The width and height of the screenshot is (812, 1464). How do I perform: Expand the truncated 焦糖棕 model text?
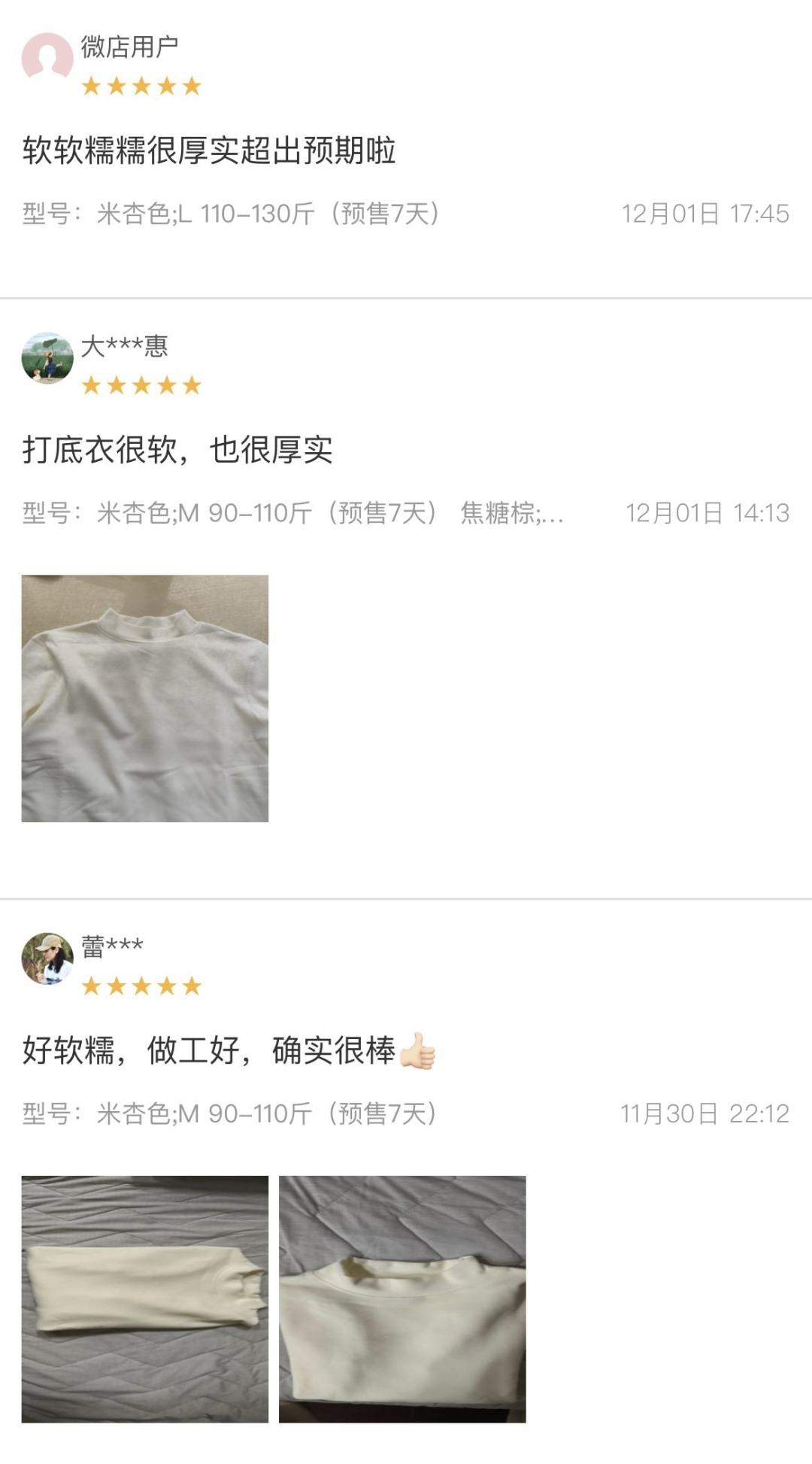tap(514, 514)
